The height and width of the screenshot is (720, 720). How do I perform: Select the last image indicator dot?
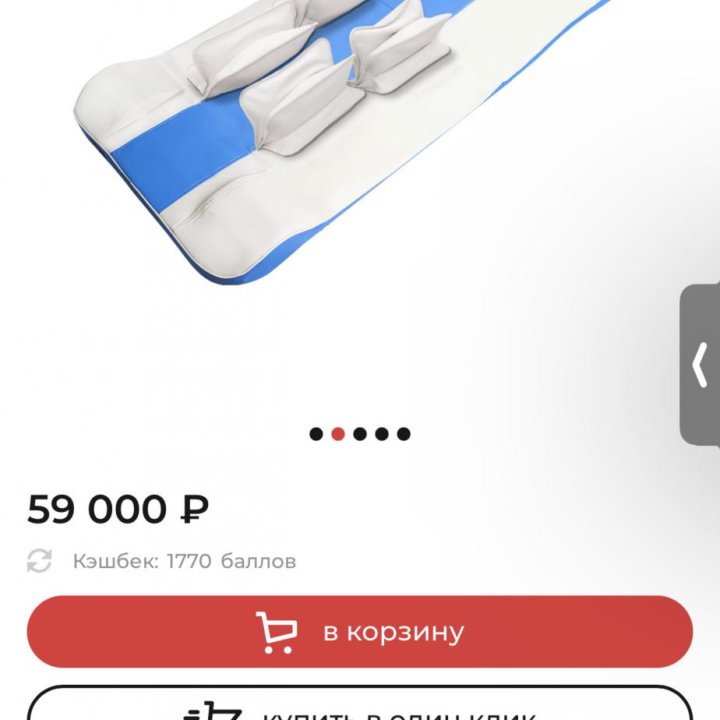(x=404, y=434)
